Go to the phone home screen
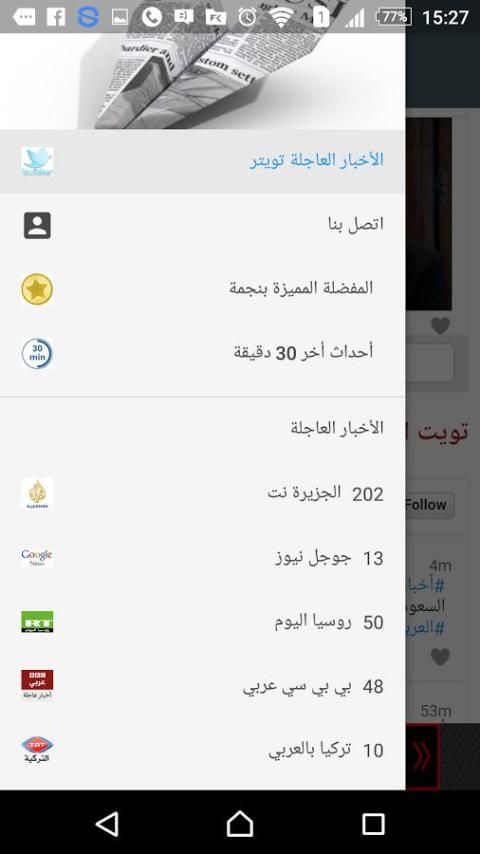Viewport: 480px width, 854px height. (240, 823)
